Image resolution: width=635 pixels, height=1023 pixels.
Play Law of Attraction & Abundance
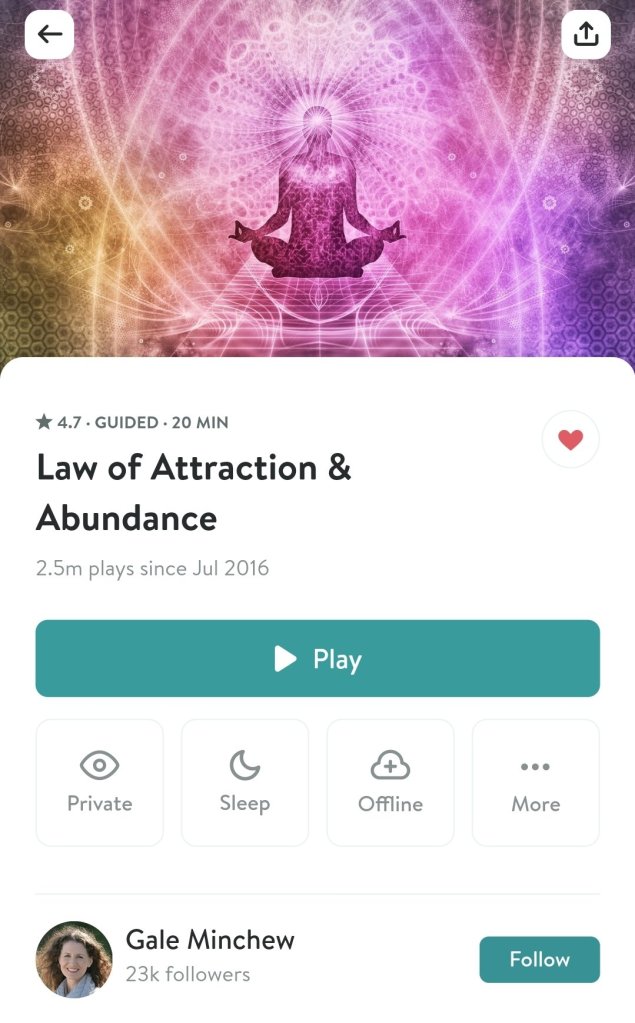click(317, 658)
